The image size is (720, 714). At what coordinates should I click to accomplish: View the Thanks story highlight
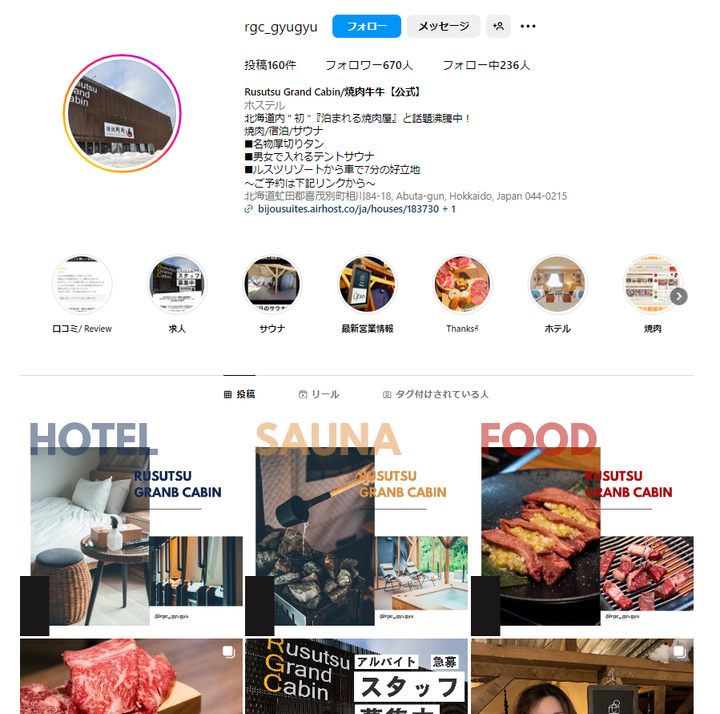tap(462, 284)
